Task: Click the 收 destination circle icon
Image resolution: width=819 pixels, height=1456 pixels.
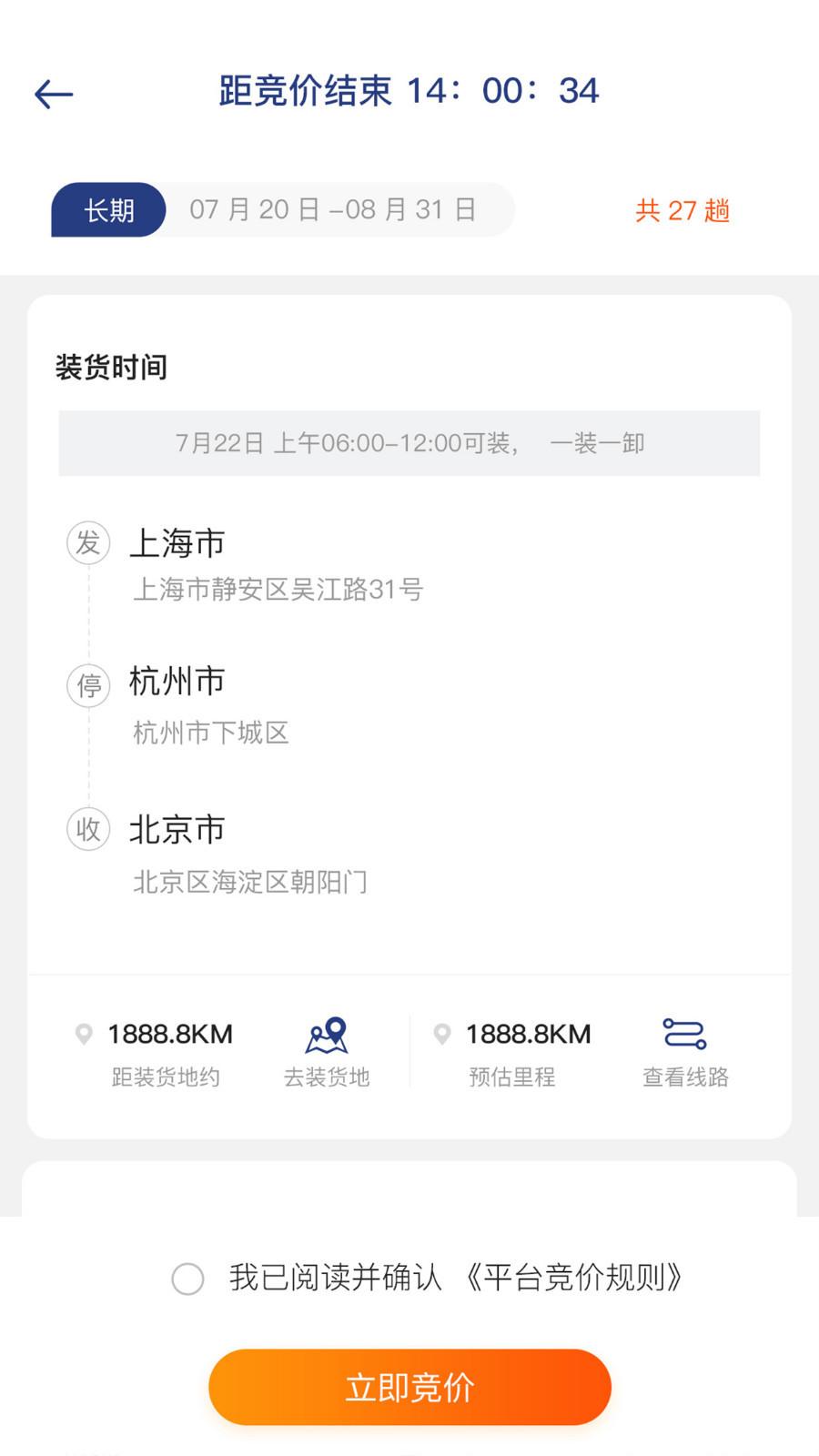Action: [87, 829]
